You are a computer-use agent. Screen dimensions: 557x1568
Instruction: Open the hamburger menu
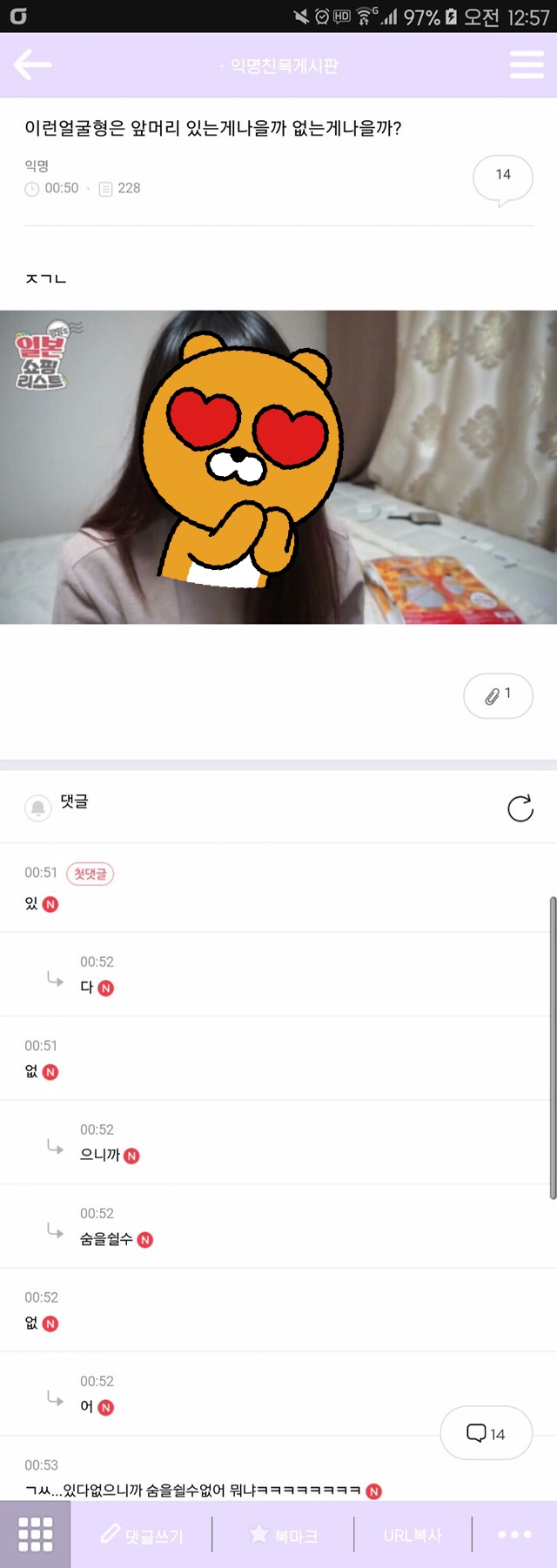coord(526,65)
